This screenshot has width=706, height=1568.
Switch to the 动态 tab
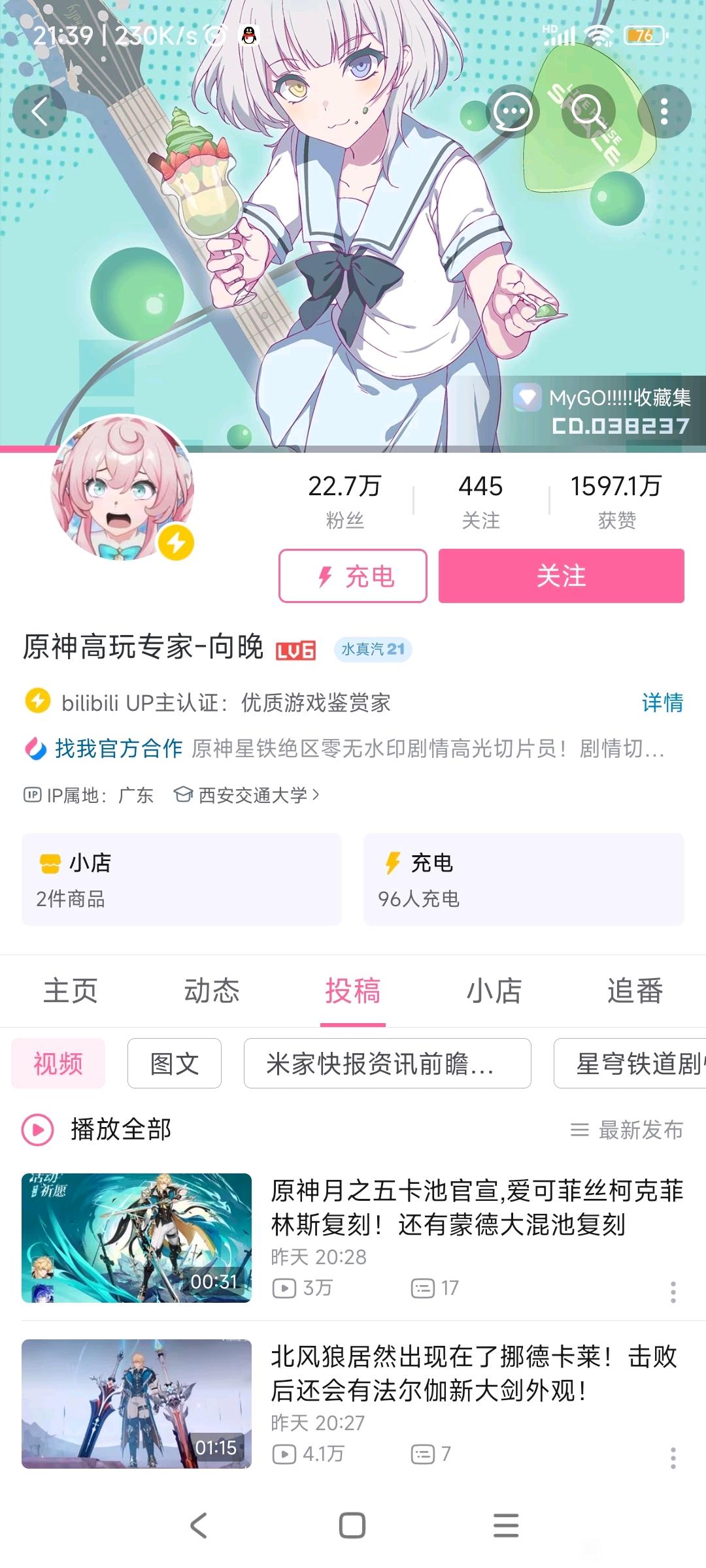212,990
